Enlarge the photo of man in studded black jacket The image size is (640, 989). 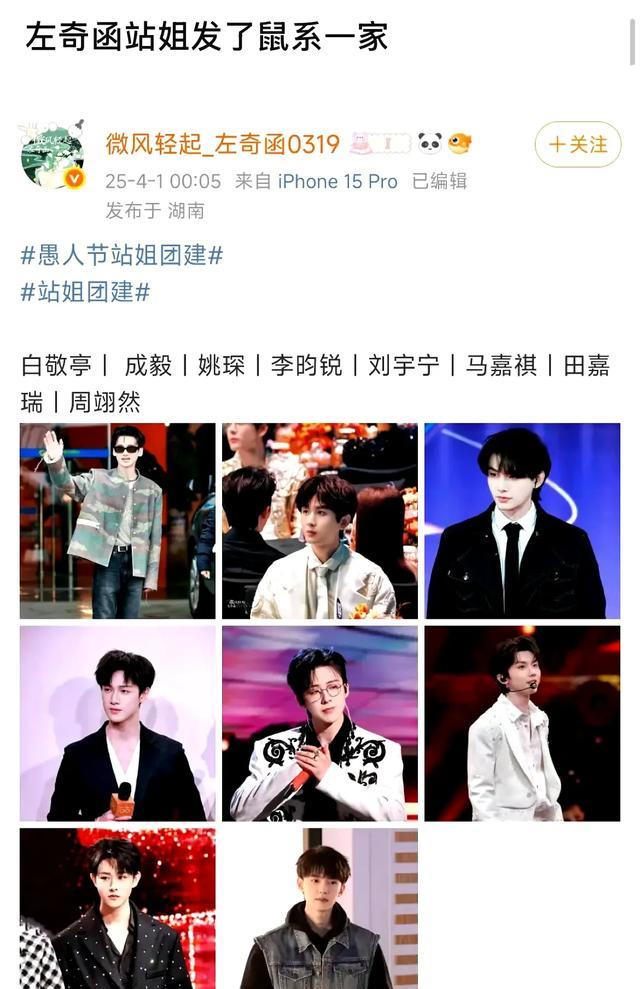click(x=118, y=908)
